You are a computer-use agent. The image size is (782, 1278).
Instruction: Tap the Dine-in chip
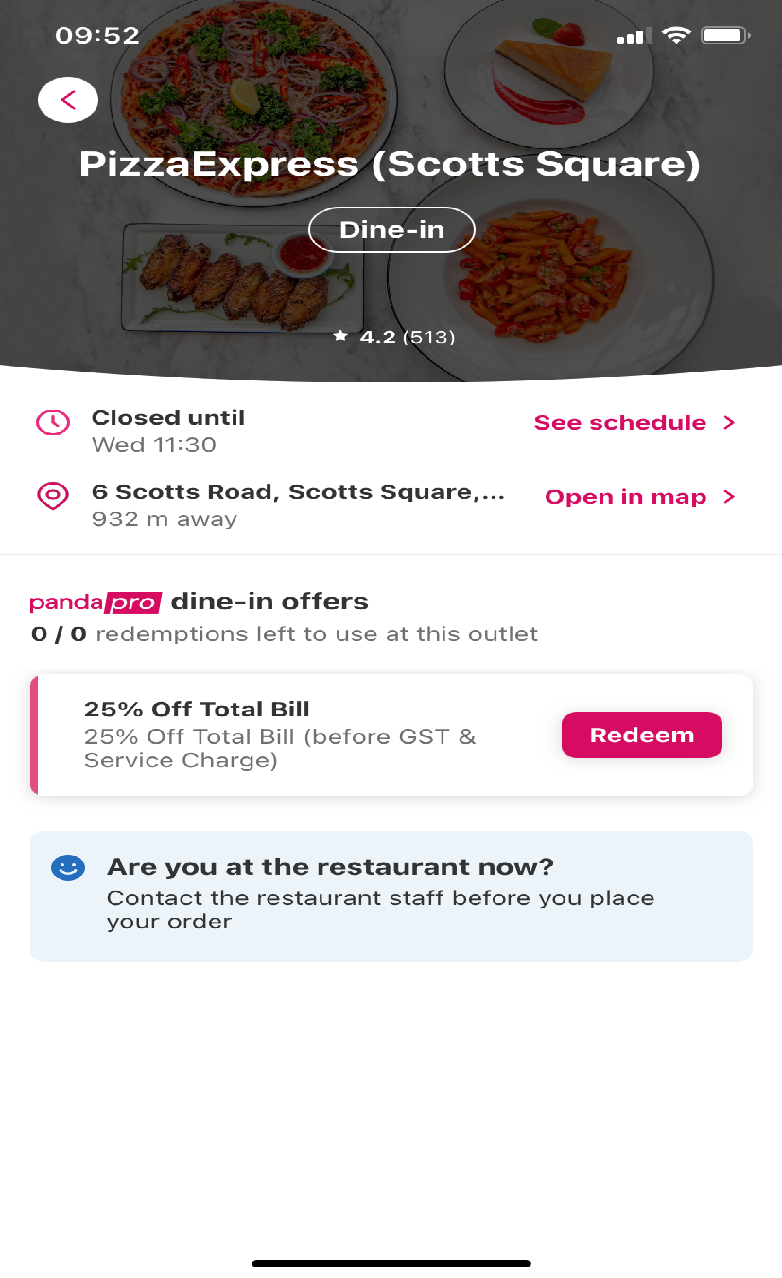[x=391, y=230]
